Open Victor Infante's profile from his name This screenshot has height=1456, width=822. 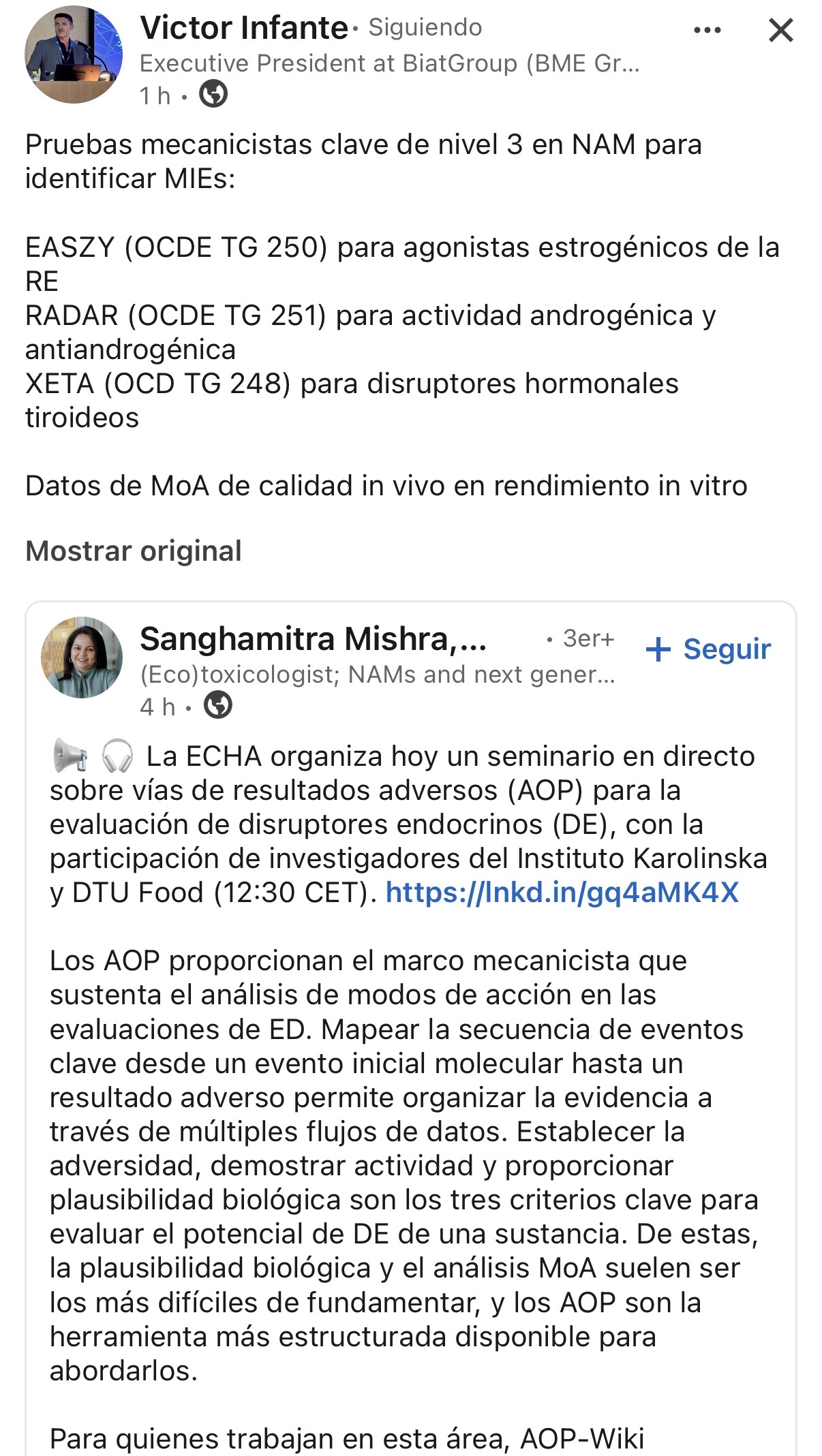[244, 28]
